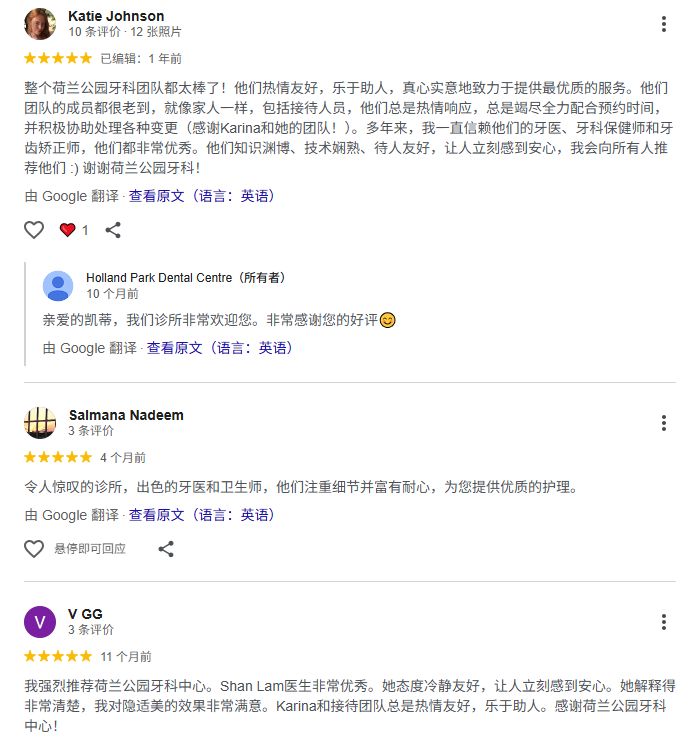Open the overflow menu on Katie Johnson's review

[664, 24]
